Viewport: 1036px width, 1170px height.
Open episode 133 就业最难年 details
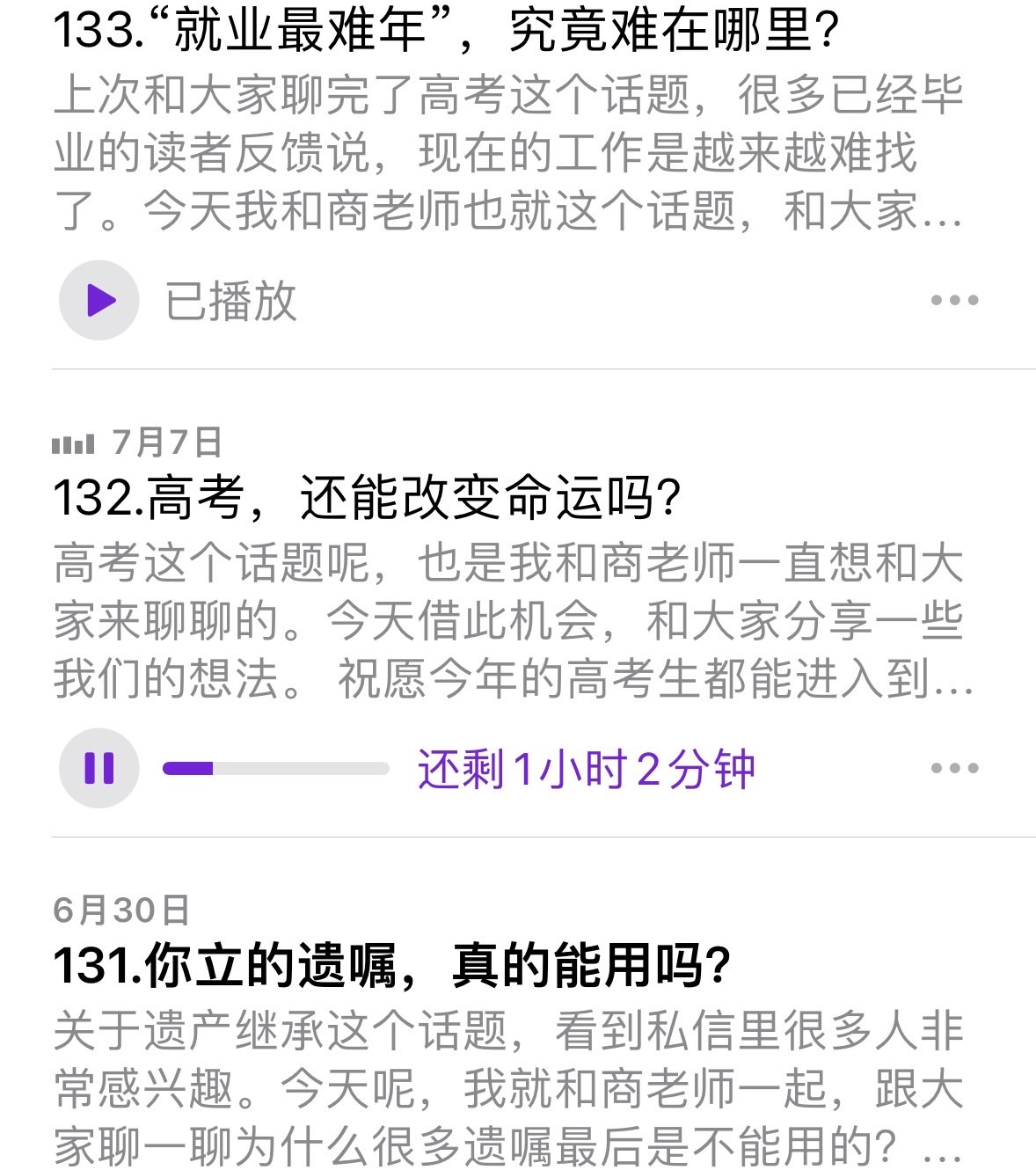click(446, 32)
